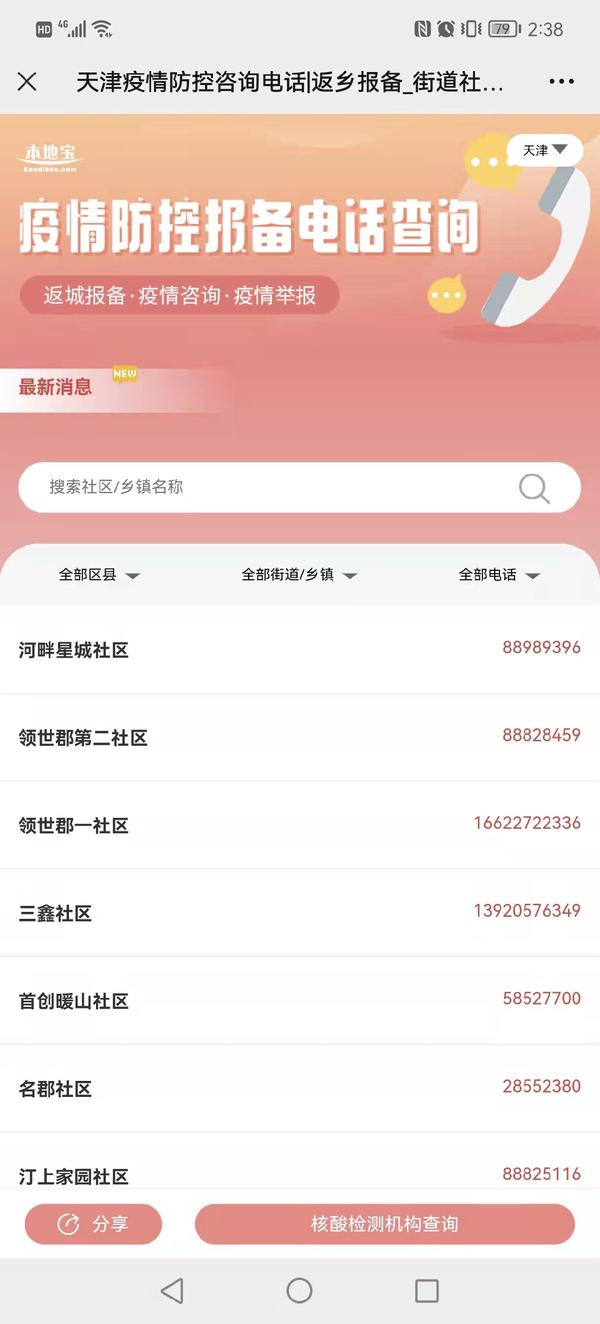Call 领世郡一社区 number 16622722336
The height and width of the screenshot is (1324, 600).
coord(527,823)
